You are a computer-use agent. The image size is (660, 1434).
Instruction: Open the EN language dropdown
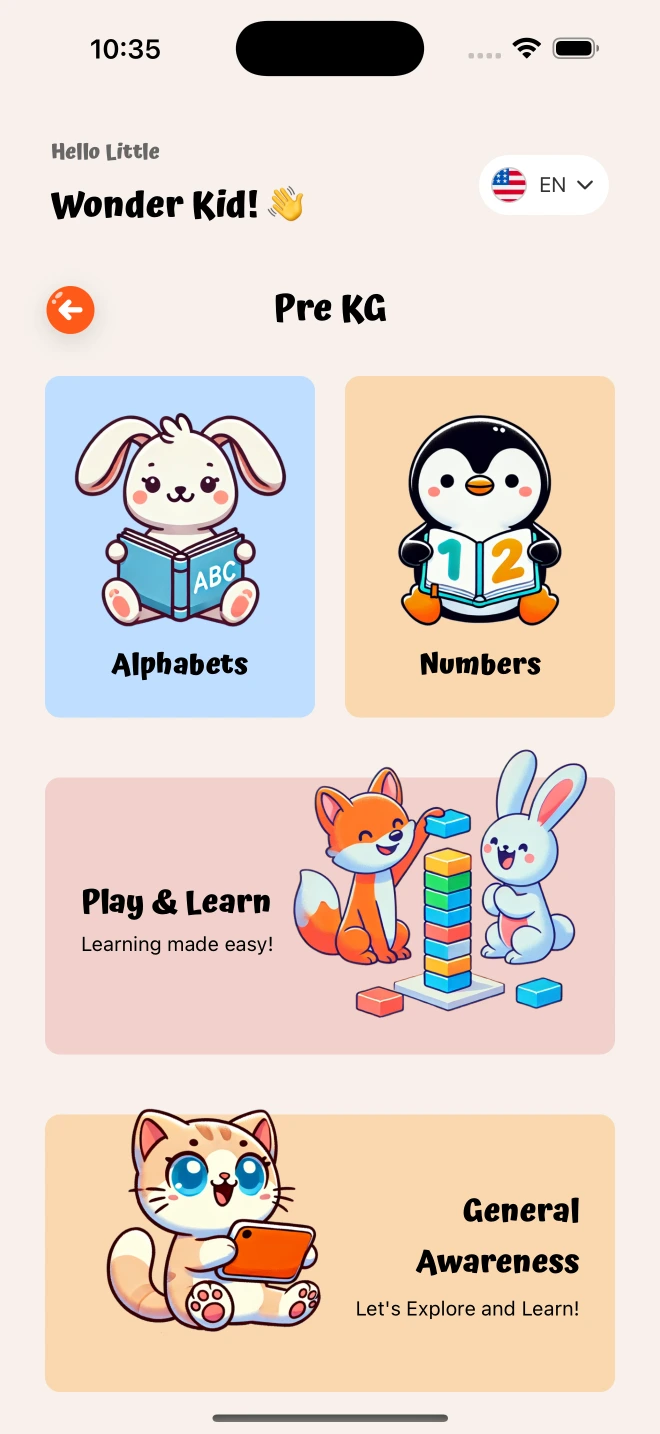tap(544, 185)
